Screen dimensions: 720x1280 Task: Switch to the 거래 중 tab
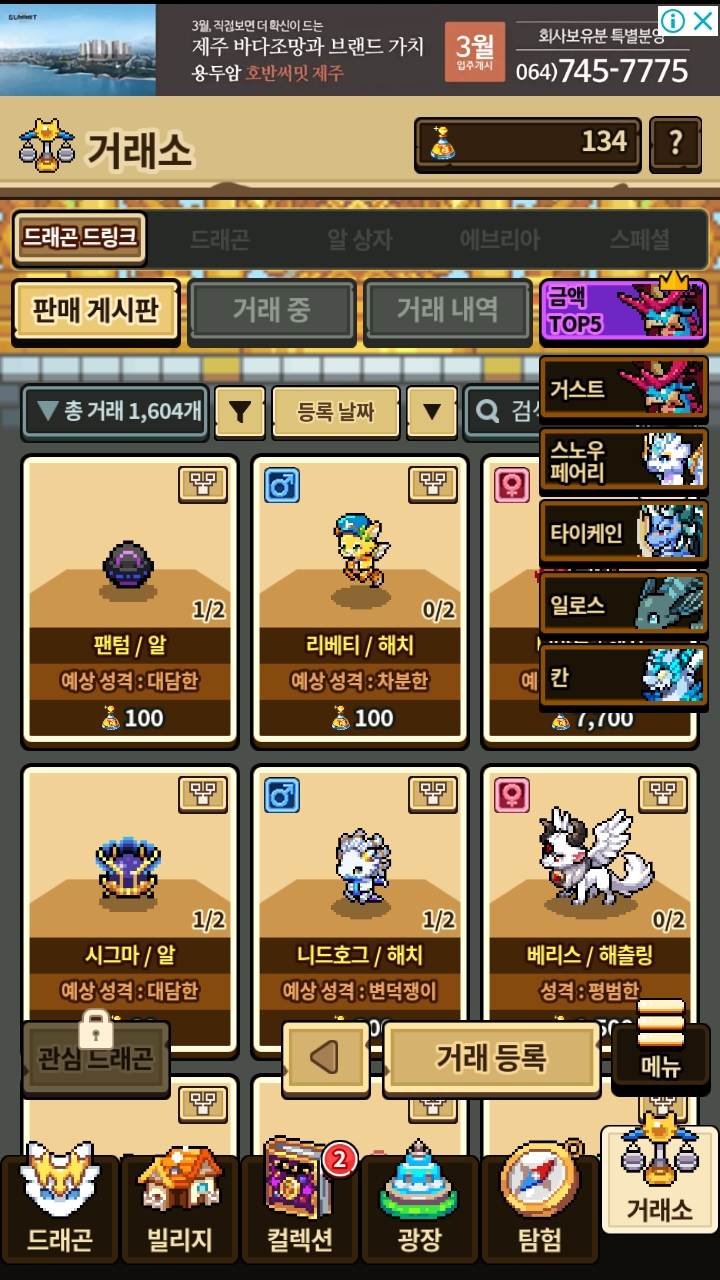[x=271, y=310]
